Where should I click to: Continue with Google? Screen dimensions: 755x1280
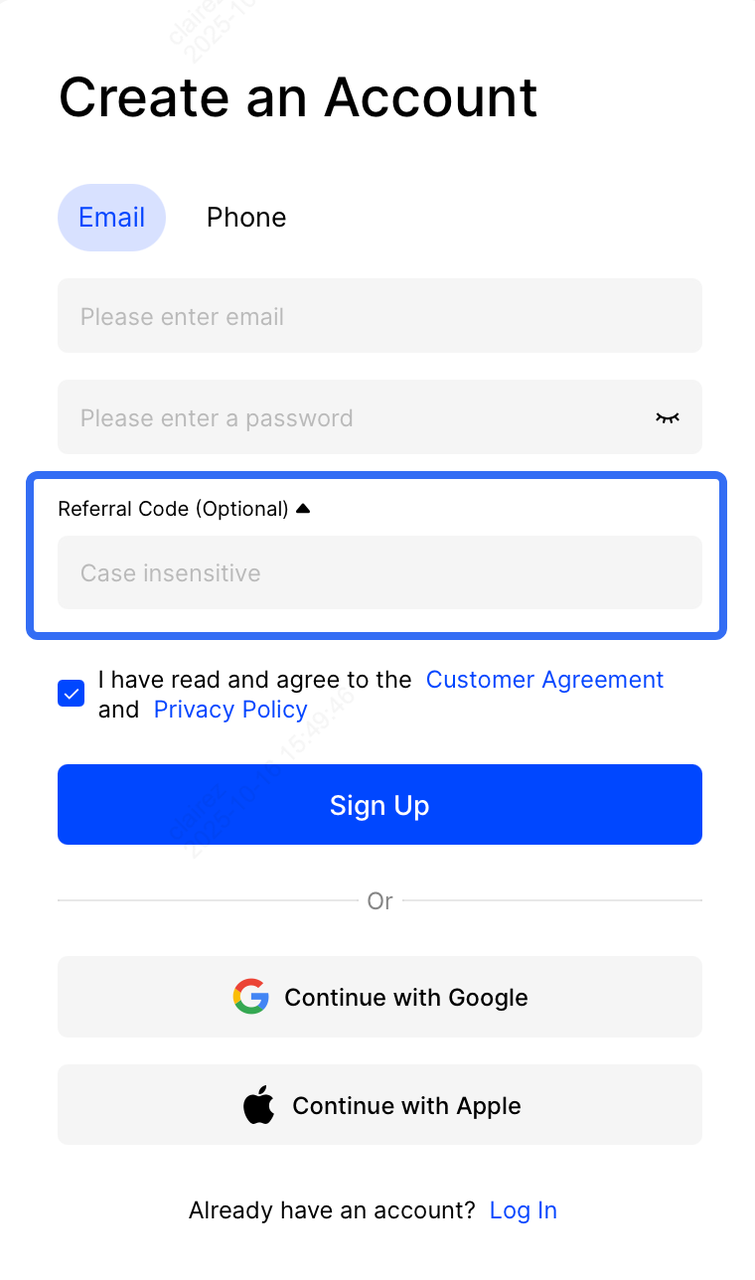point(379,997)
